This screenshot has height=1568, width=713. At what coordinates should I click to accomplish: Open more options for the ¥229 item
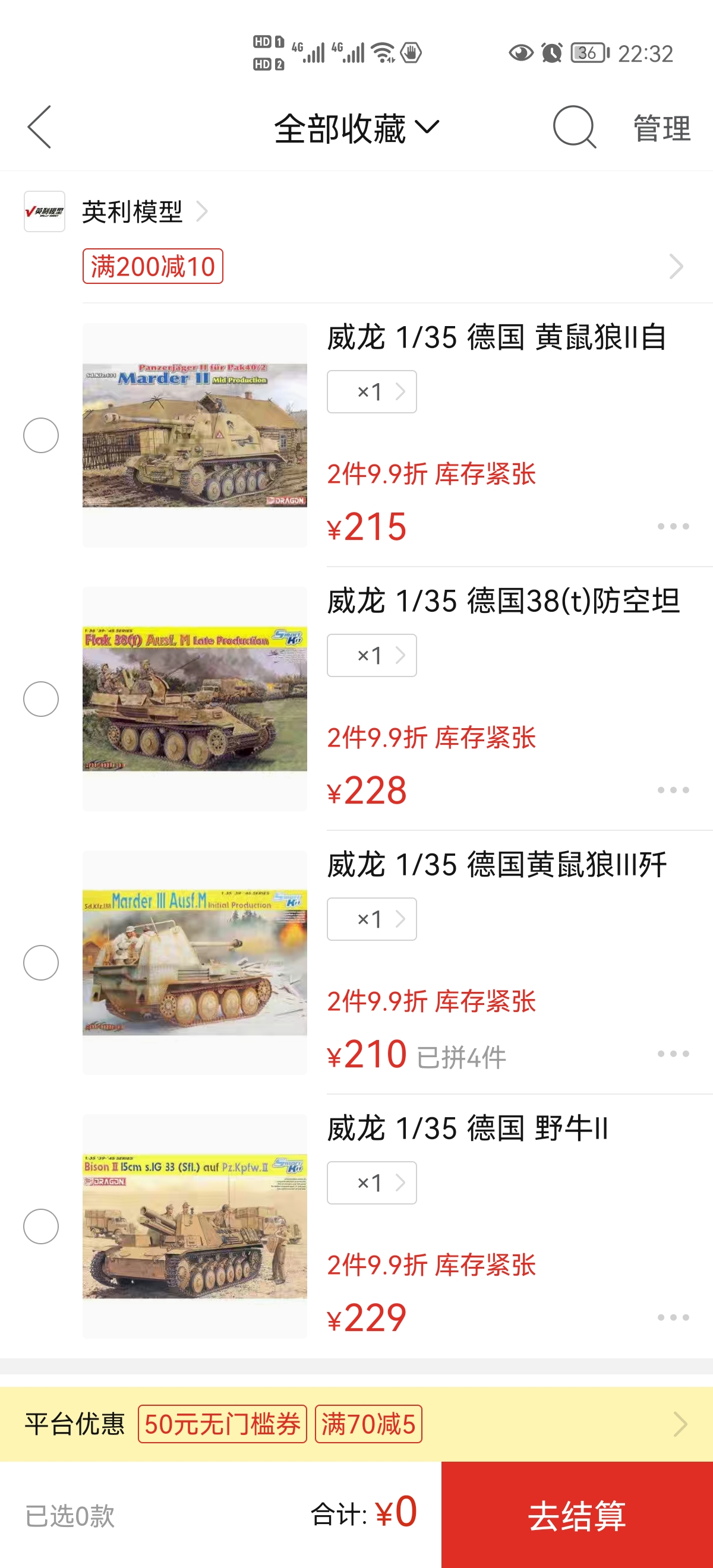pyautogui.click(x=673, y=1318)
